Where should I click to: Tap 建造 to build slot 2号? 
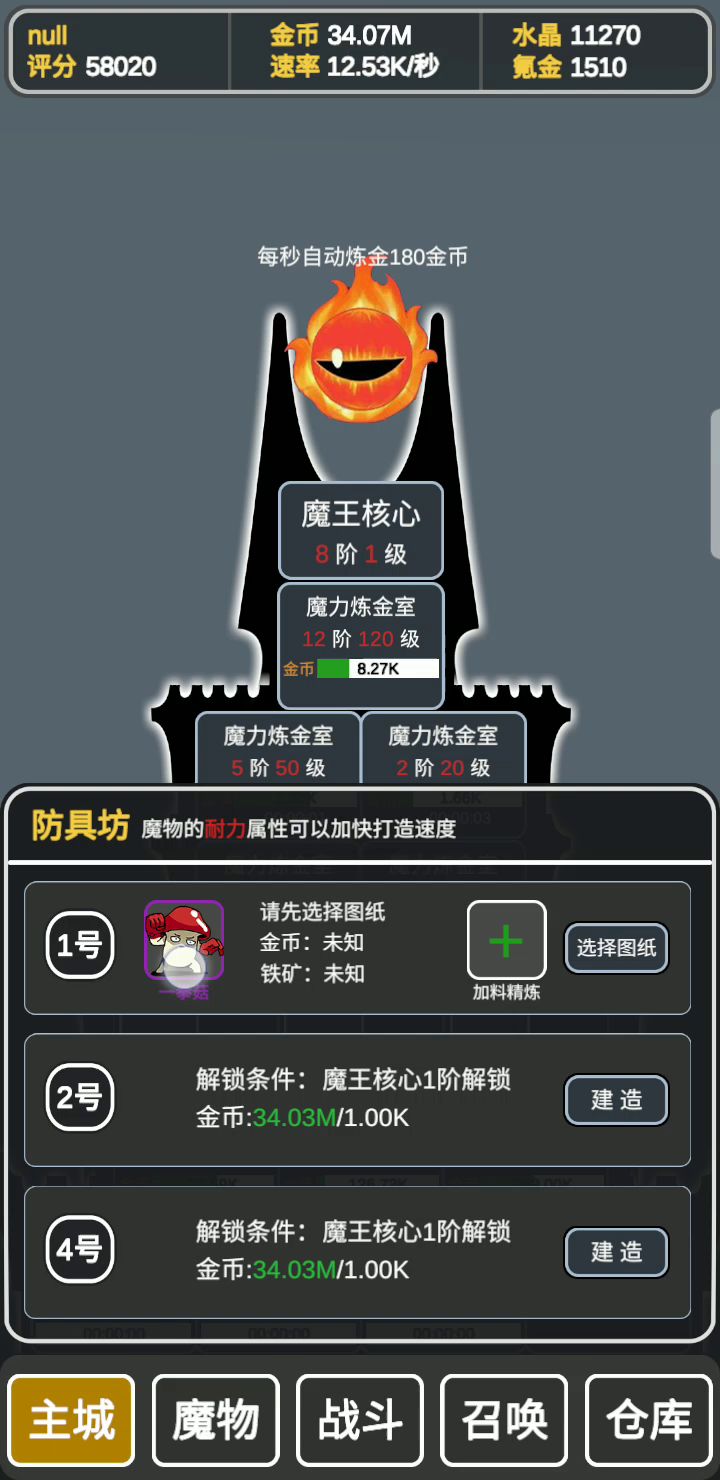[x=616, y=1100]
